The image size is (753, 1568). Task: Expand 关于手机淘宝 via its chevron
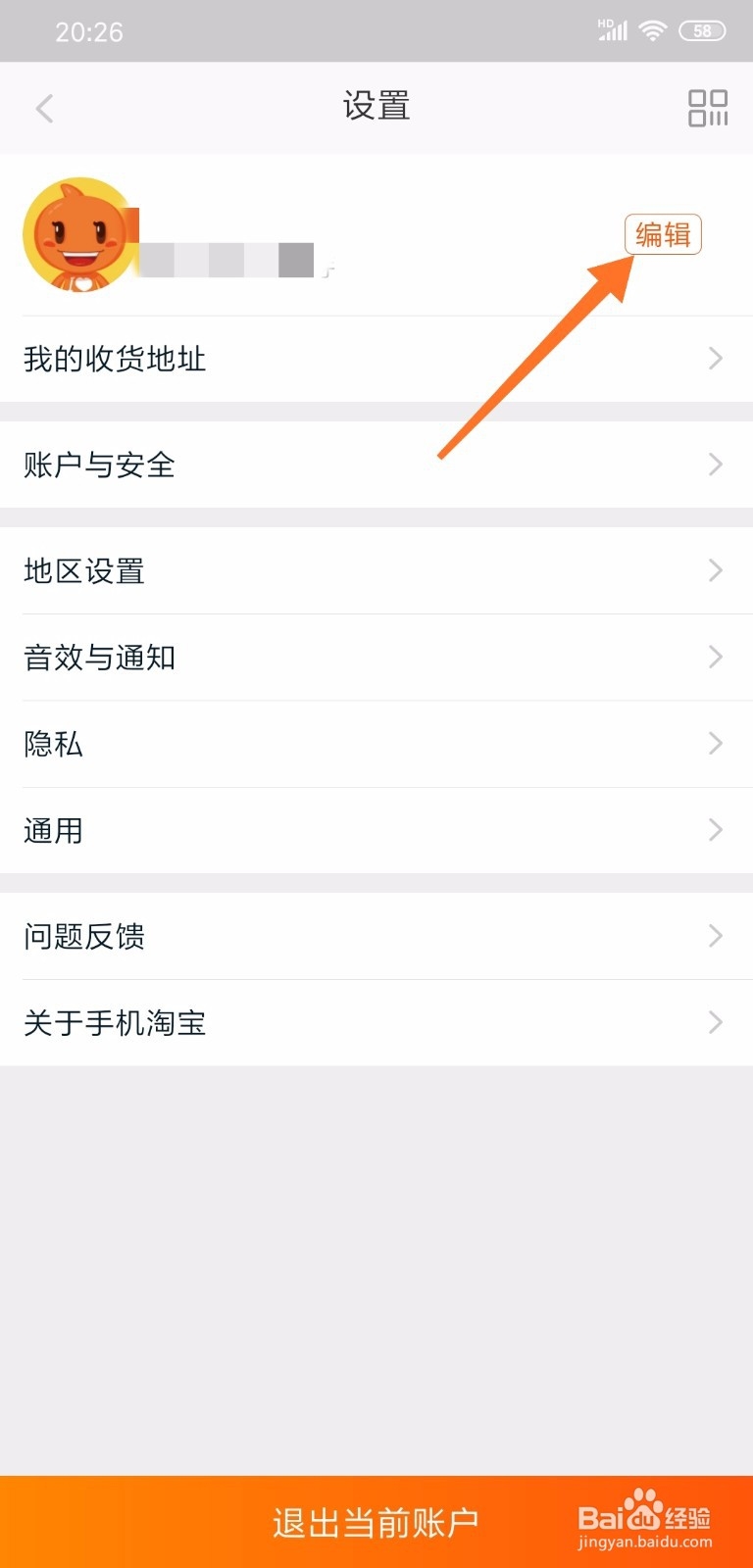tap(716, 1022)
